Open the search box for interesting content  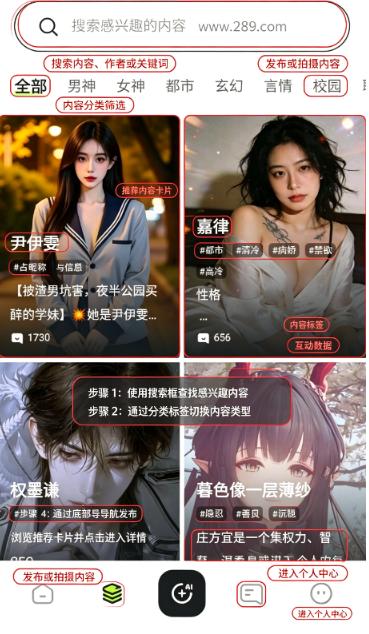[181, 26]
